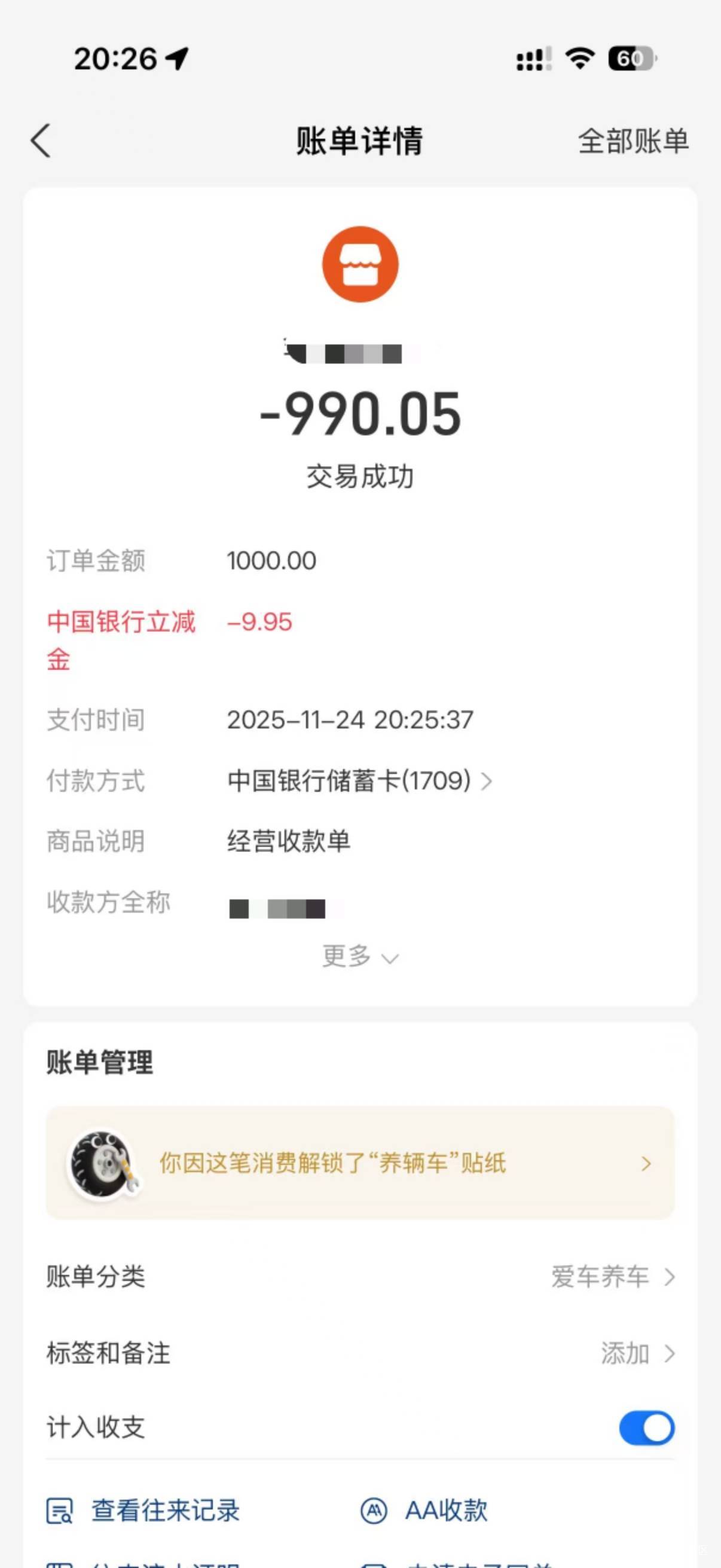Add a note via 标签和备注
Viewport: 721px width, 1568px height.
tap(360, 1353)
